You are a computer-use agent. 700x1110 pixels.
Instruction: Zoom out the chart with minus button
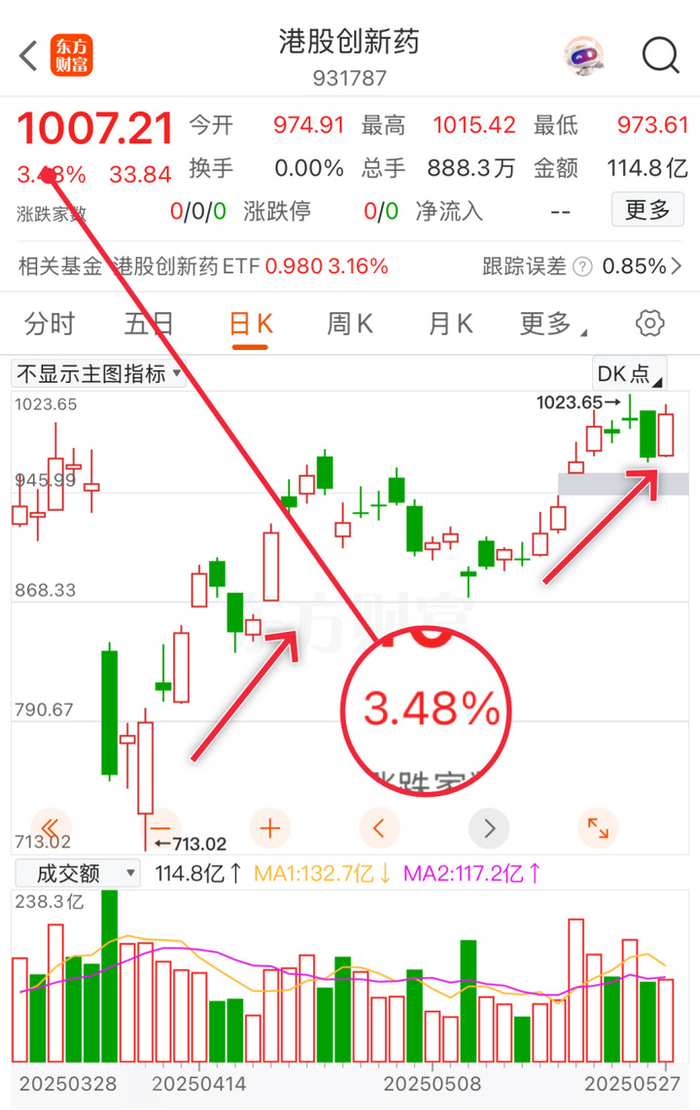[x=161, y=828]
